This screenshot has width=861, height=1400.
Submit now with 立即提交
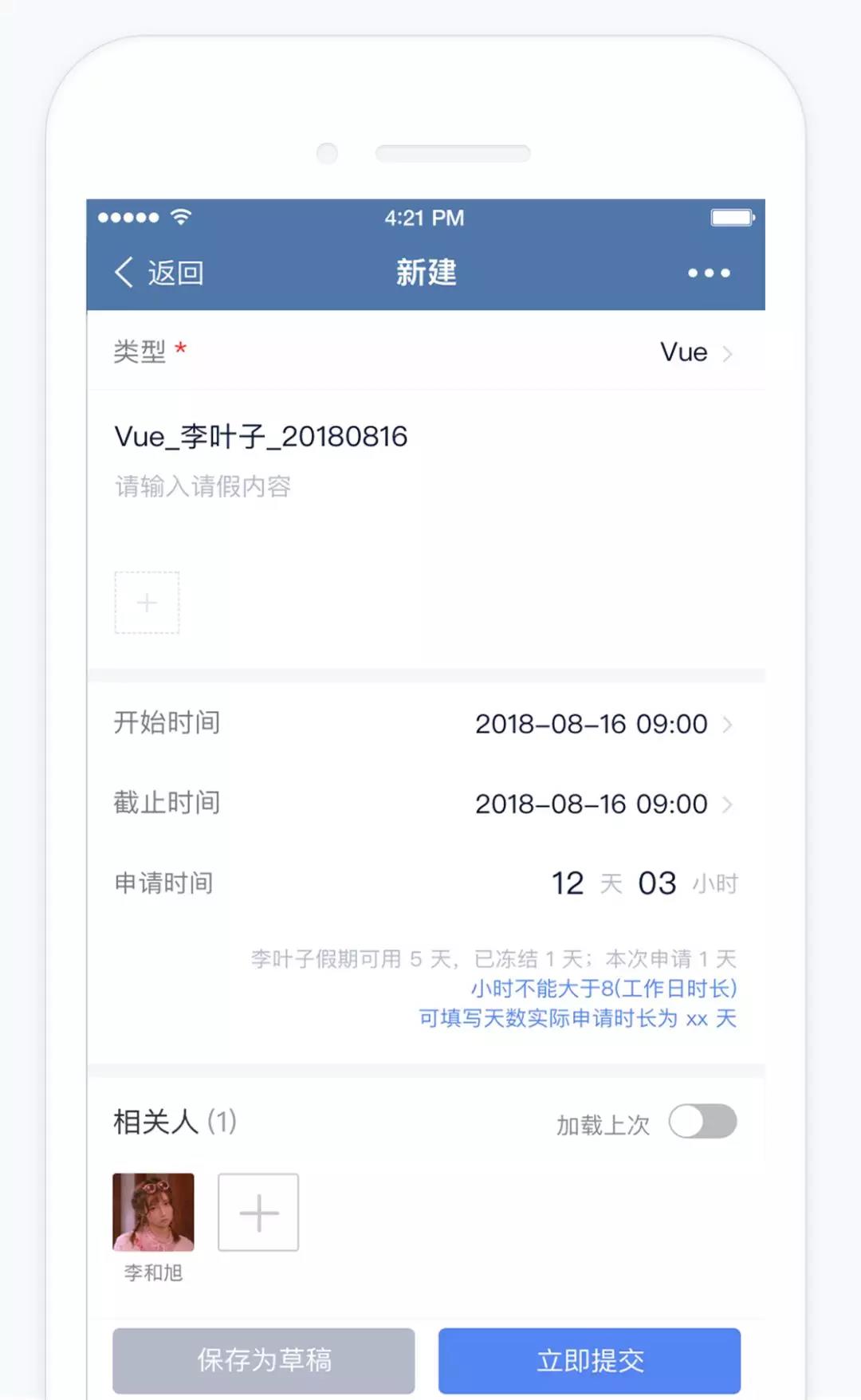pos(589,1360)
